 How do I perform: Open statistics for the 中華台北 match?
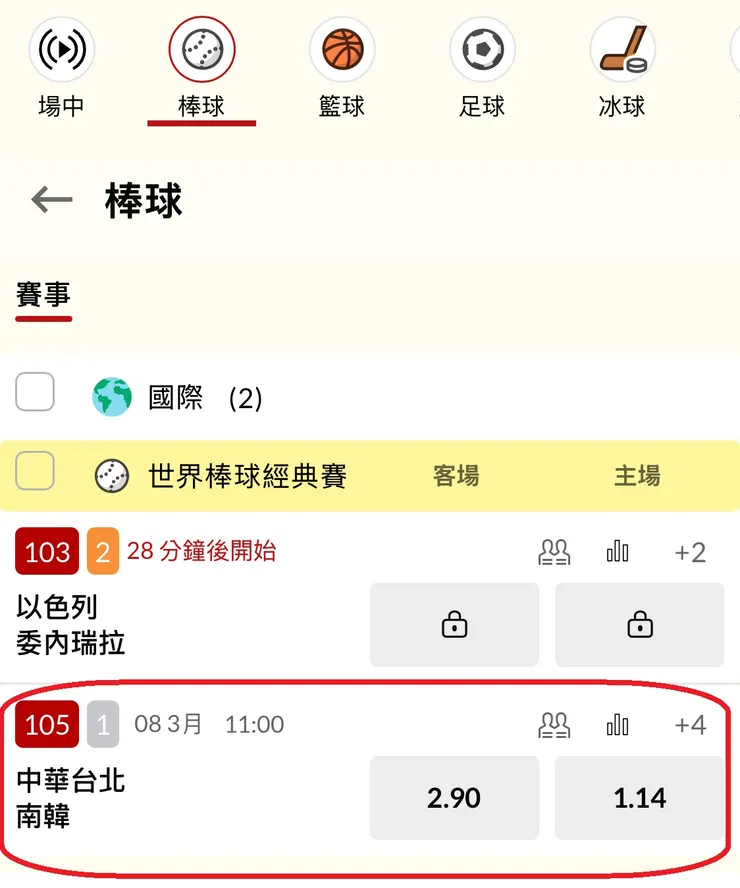tap(618, 724)
